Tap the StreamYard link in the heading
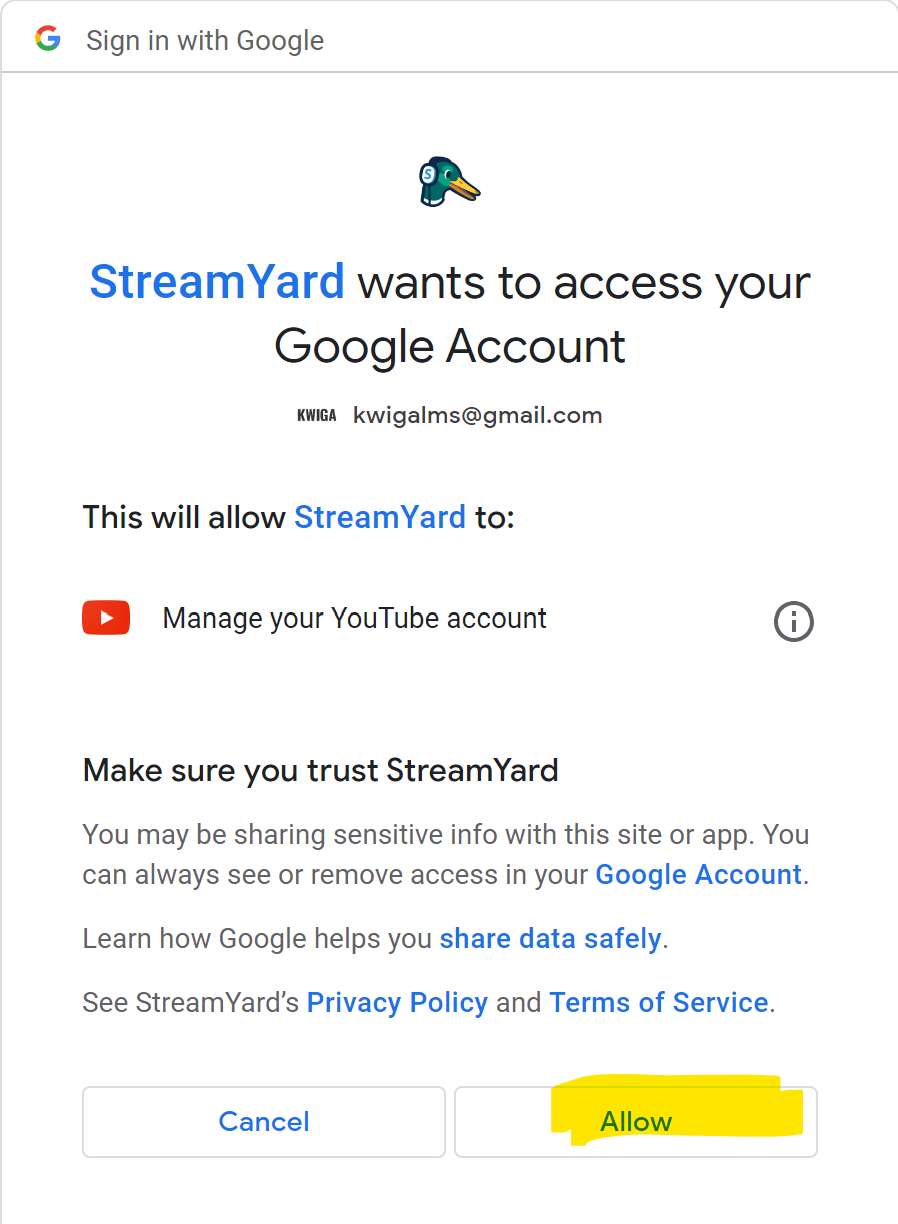 tap(217, 282)
